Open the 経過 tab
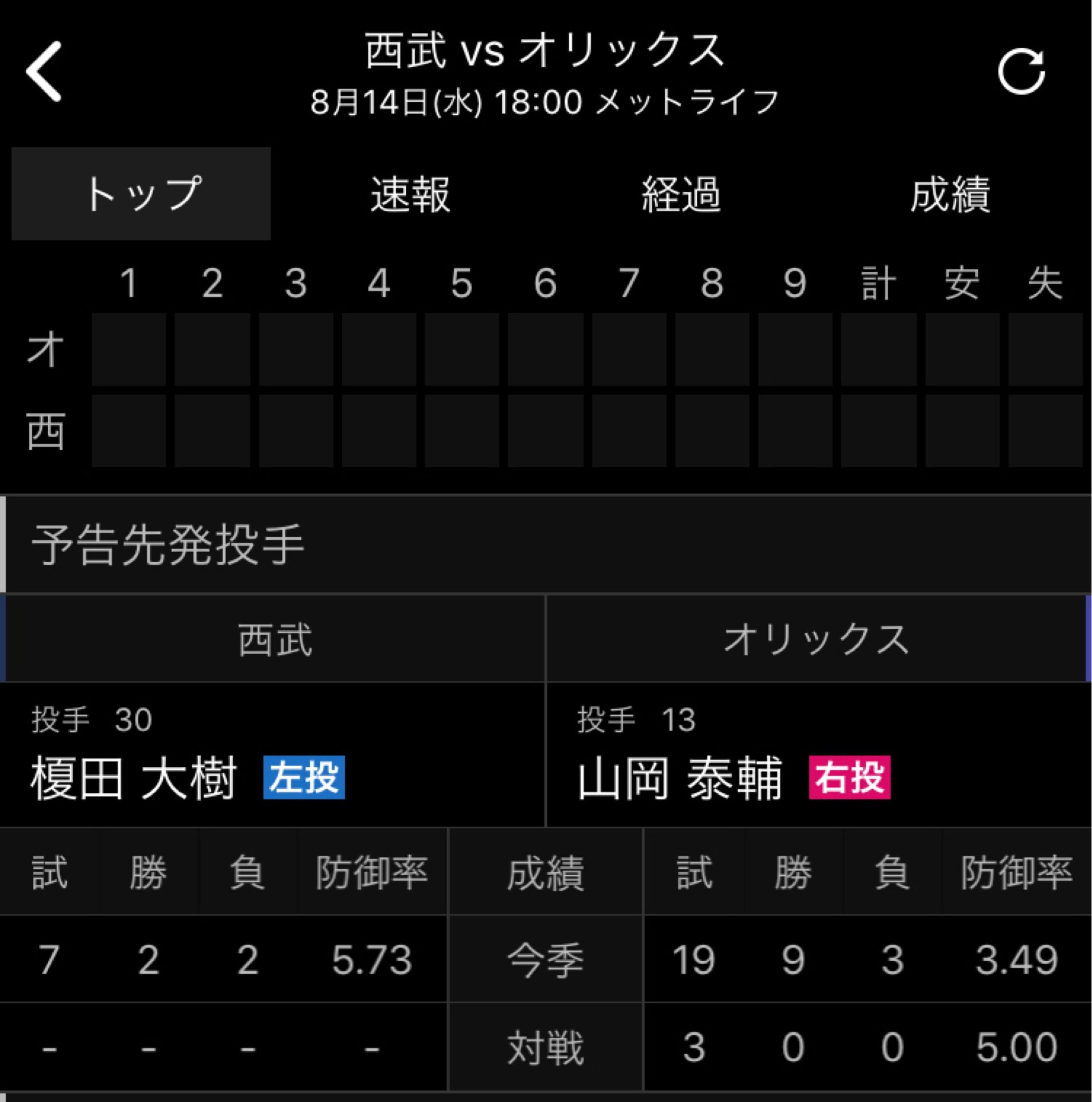1092x1102 pixels. point(681,195)
